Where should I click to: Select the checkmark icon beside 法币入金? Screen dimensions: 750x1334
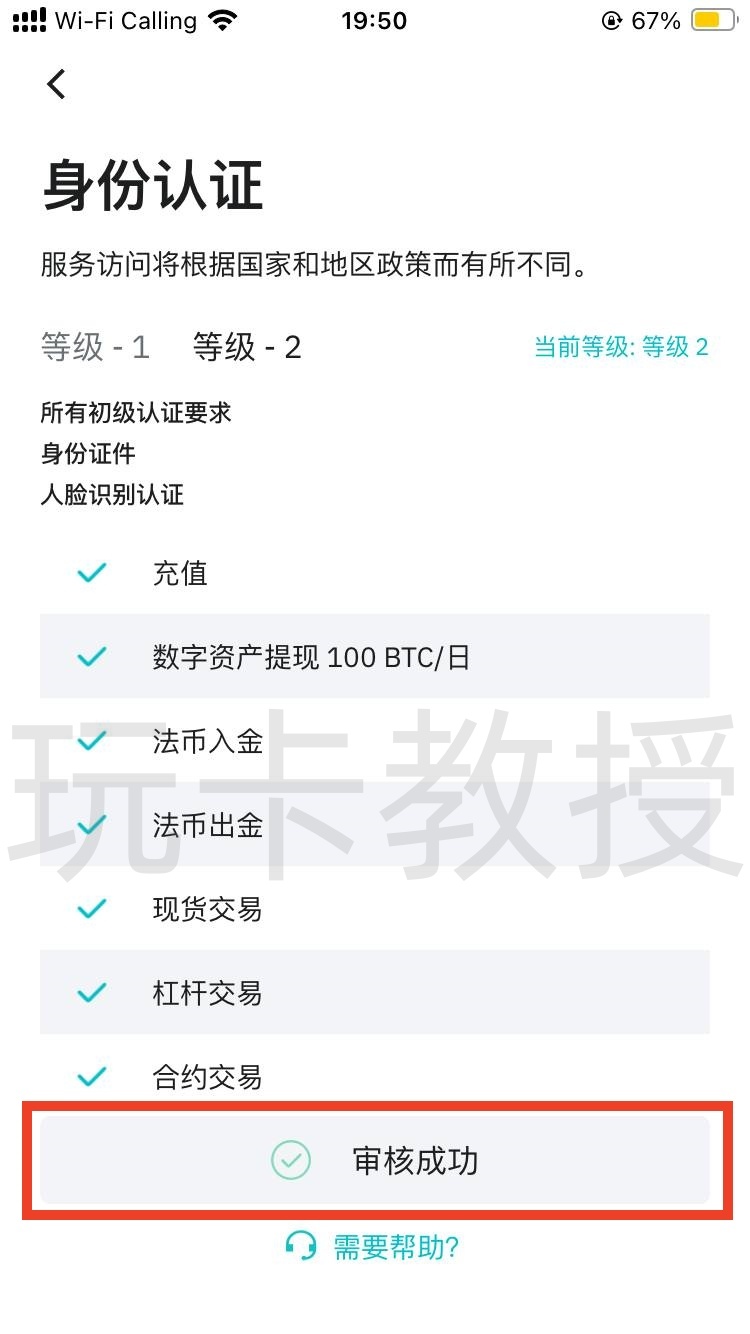click(91, 741)
